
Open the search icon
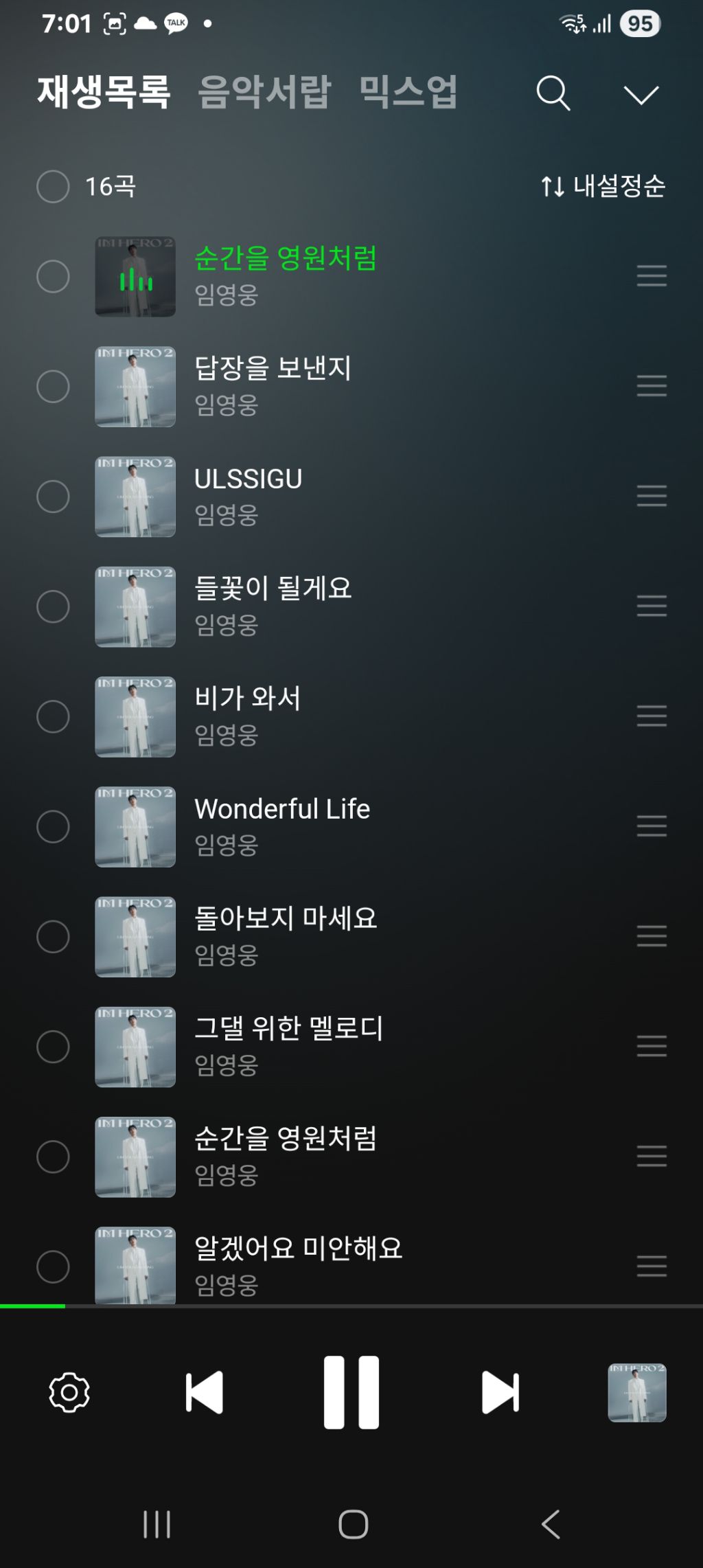(553, 93)
